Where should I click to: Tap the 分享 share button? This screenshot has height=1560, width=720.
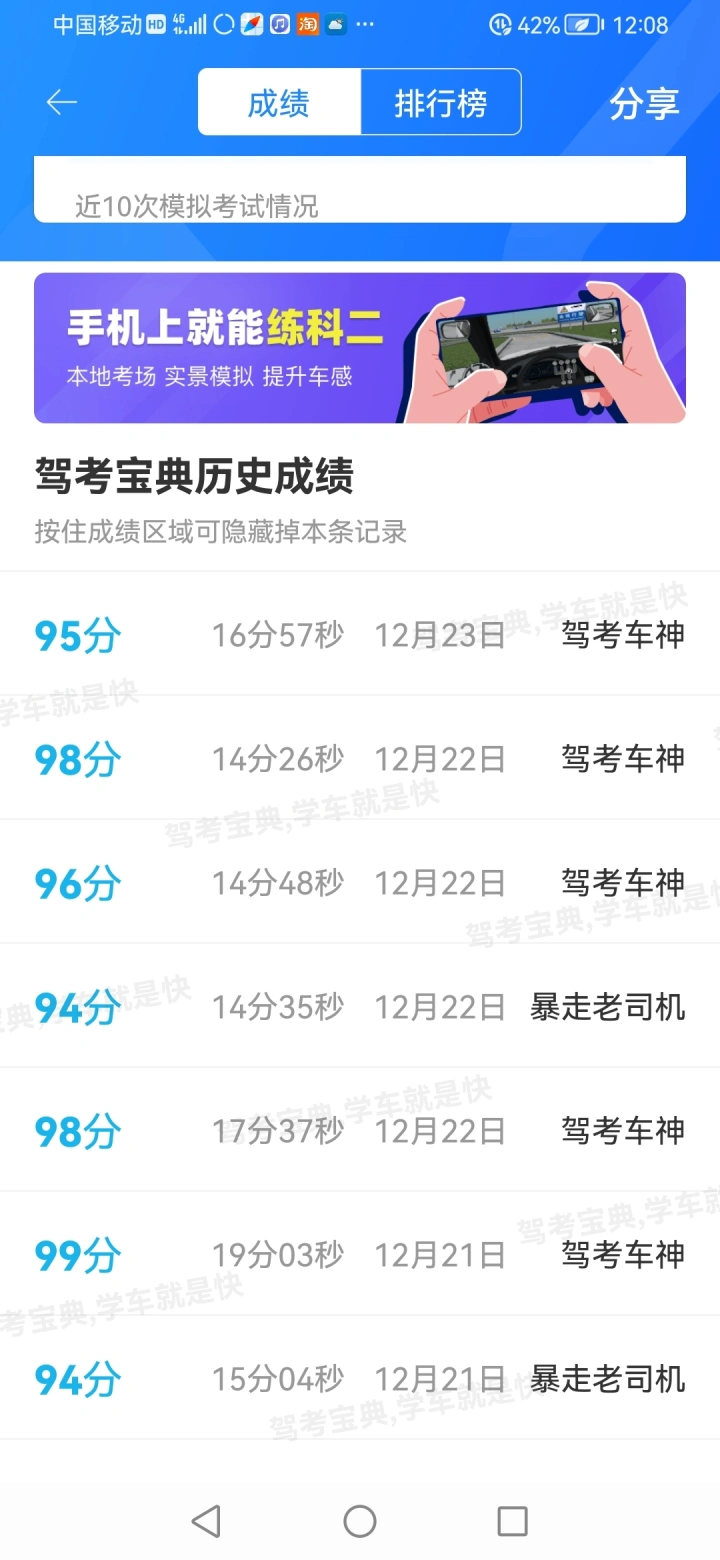pyautogui.click(x=644, y=103)
